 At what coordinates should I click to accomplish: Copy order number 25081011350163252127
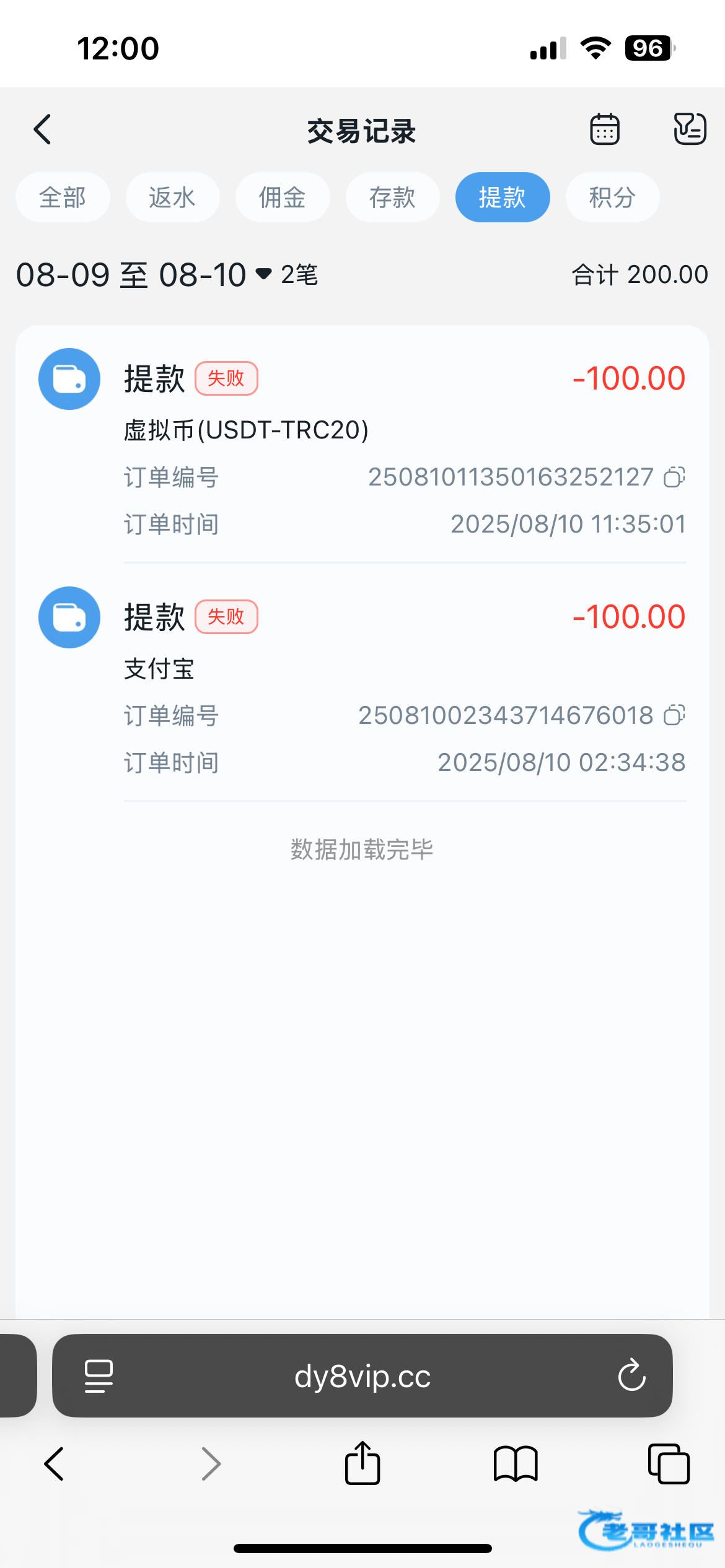(x=674, y=477)
